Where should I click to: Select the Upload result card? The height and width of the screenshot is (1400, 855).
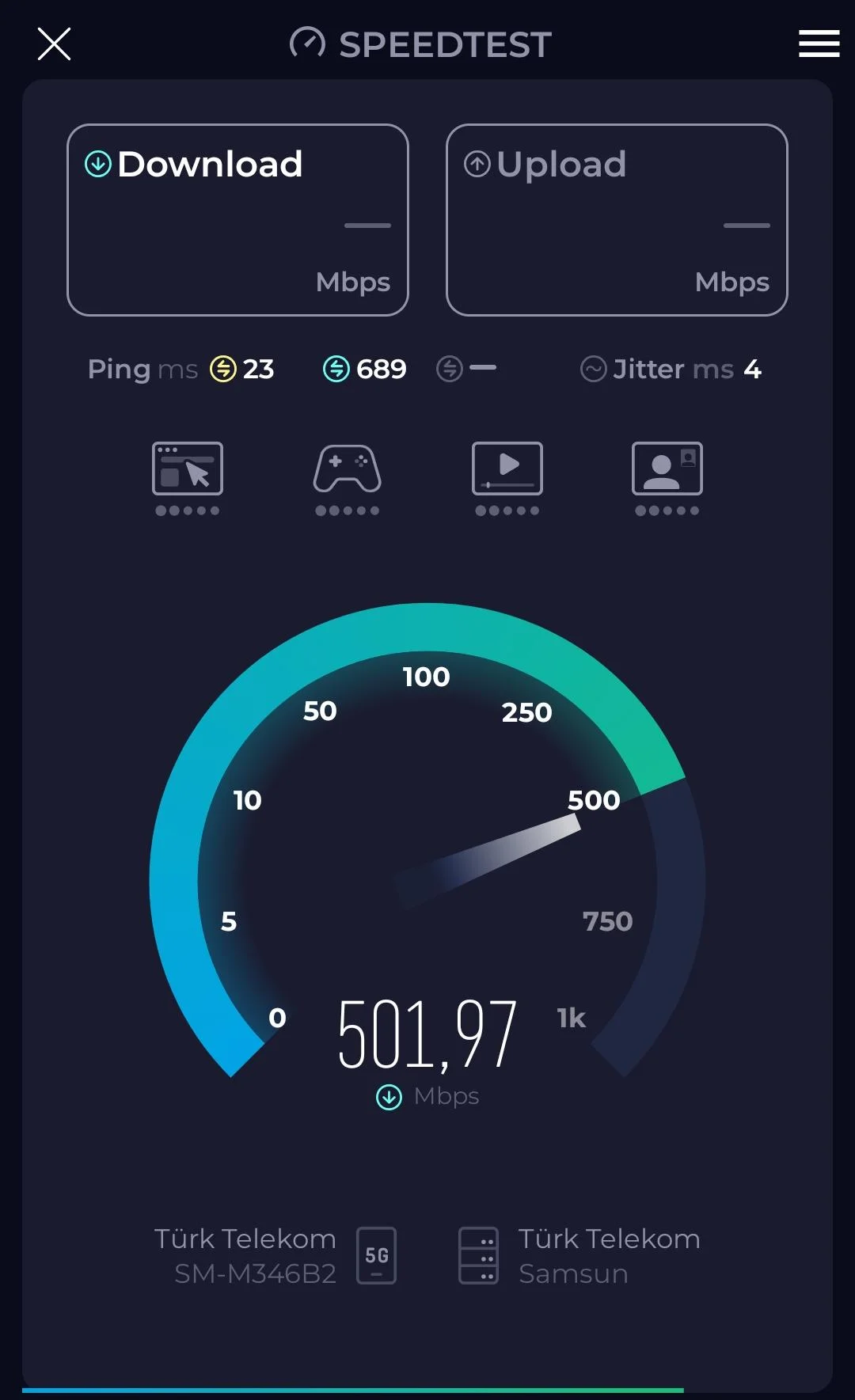[x=617, y=220]
